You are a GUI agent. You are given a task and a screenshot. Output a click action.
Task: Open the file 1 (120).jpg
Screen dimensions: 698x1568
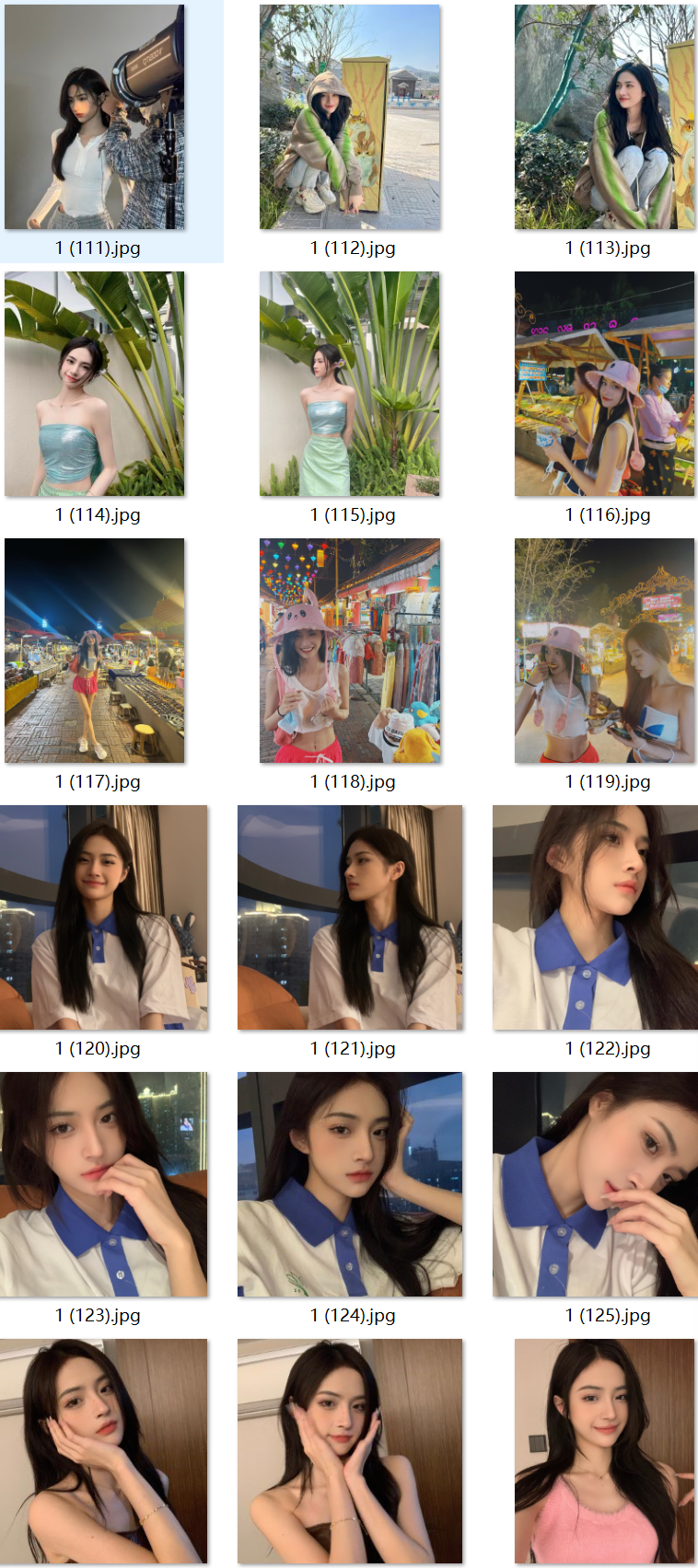pos(104,917)
